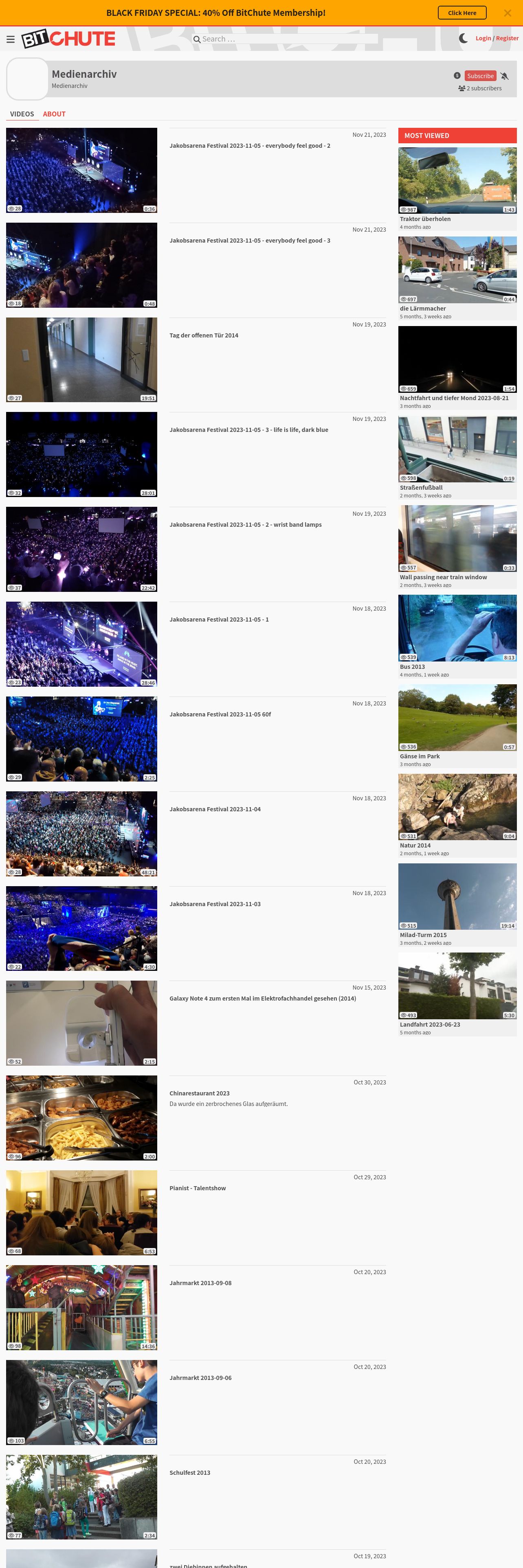Viewport: 523px width, 1568px height.
Task: Tap the dollar tip icon
Action: point(457,75)
